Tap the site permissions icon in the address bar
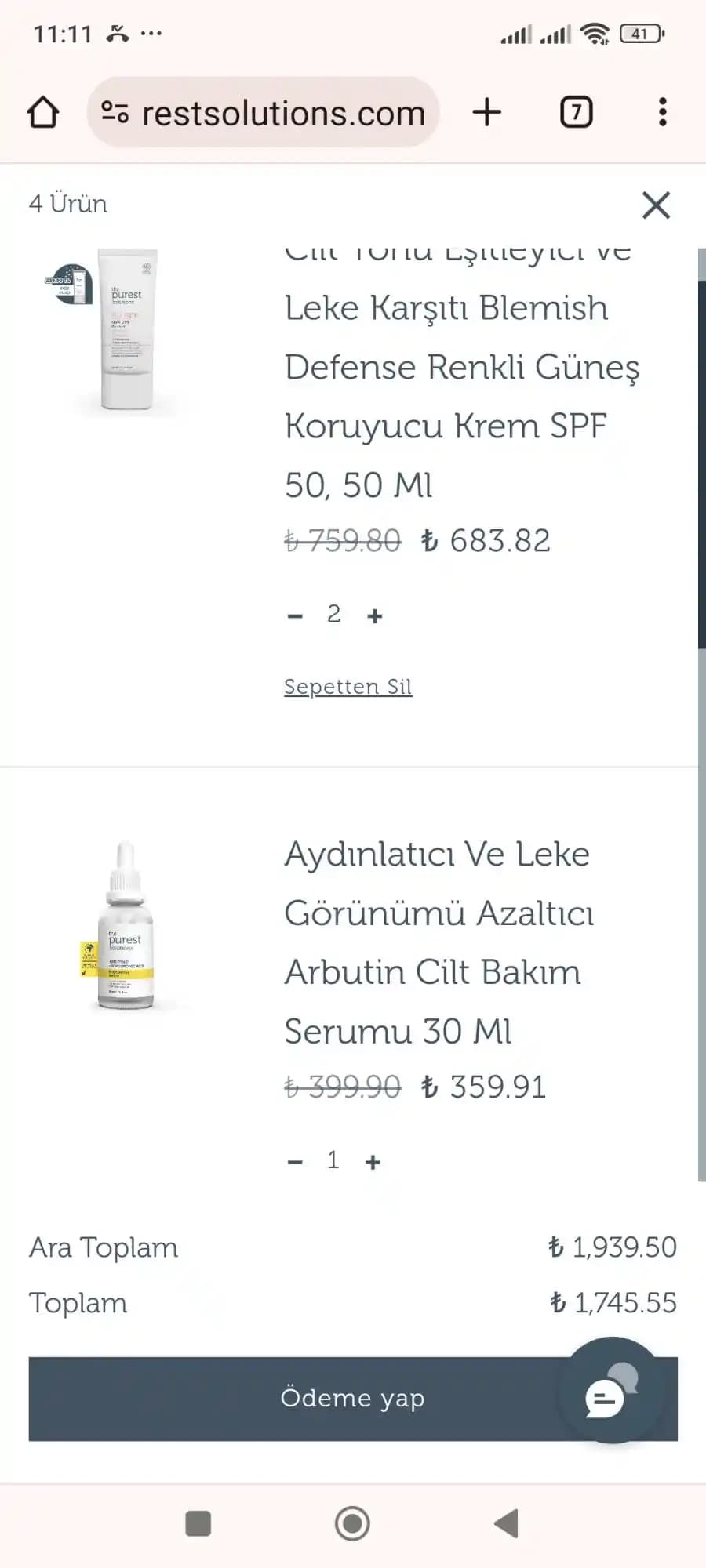Screen dimensions: 706x1568 (x=115, y=111)
